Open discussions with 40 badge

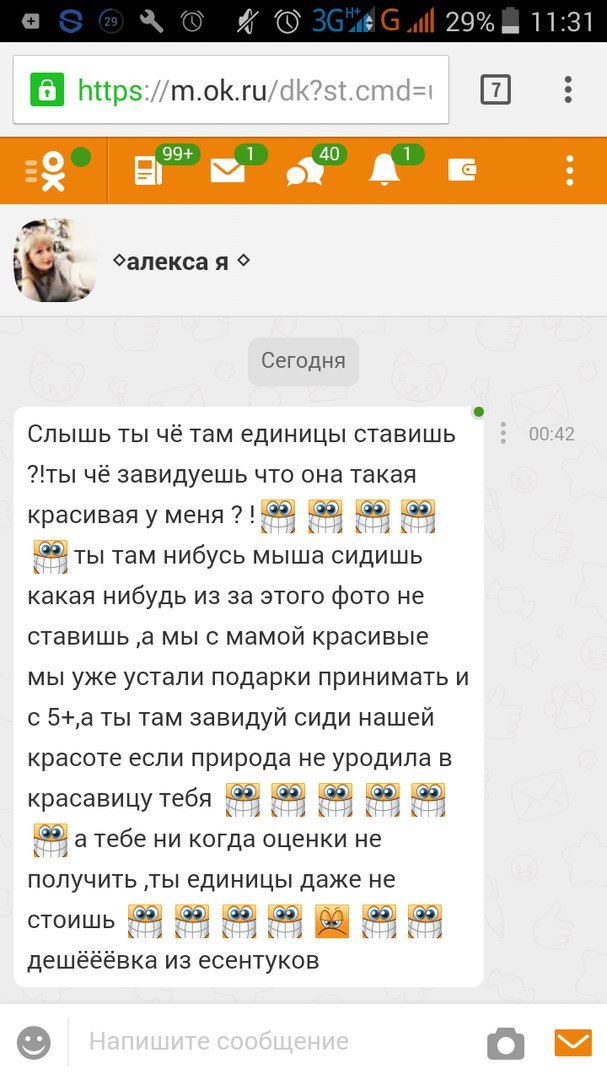(x=304, y=172)
